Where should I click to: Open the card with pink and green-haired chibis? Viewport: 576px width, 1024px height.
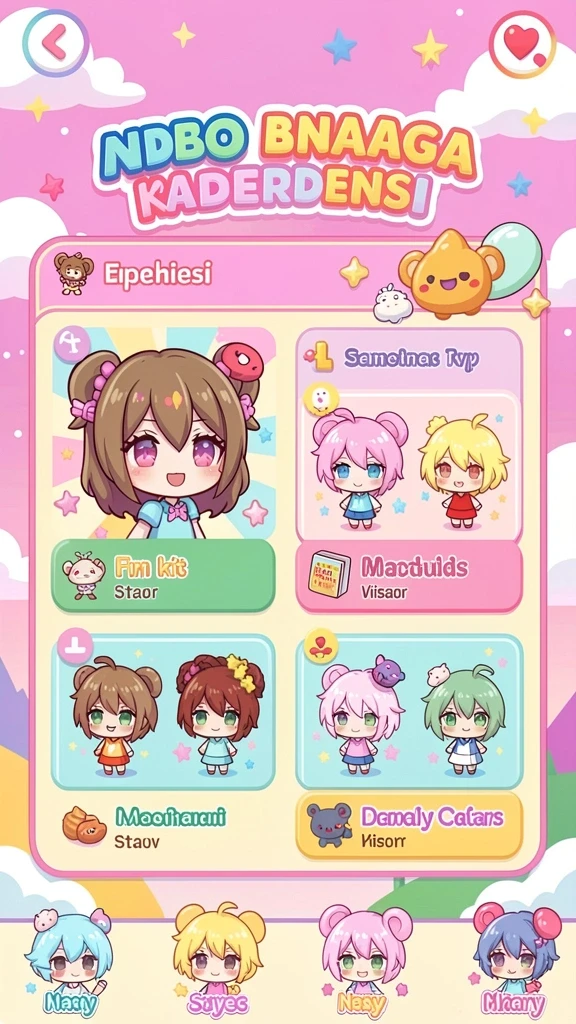pyautogui.click(x=409, y=712)
